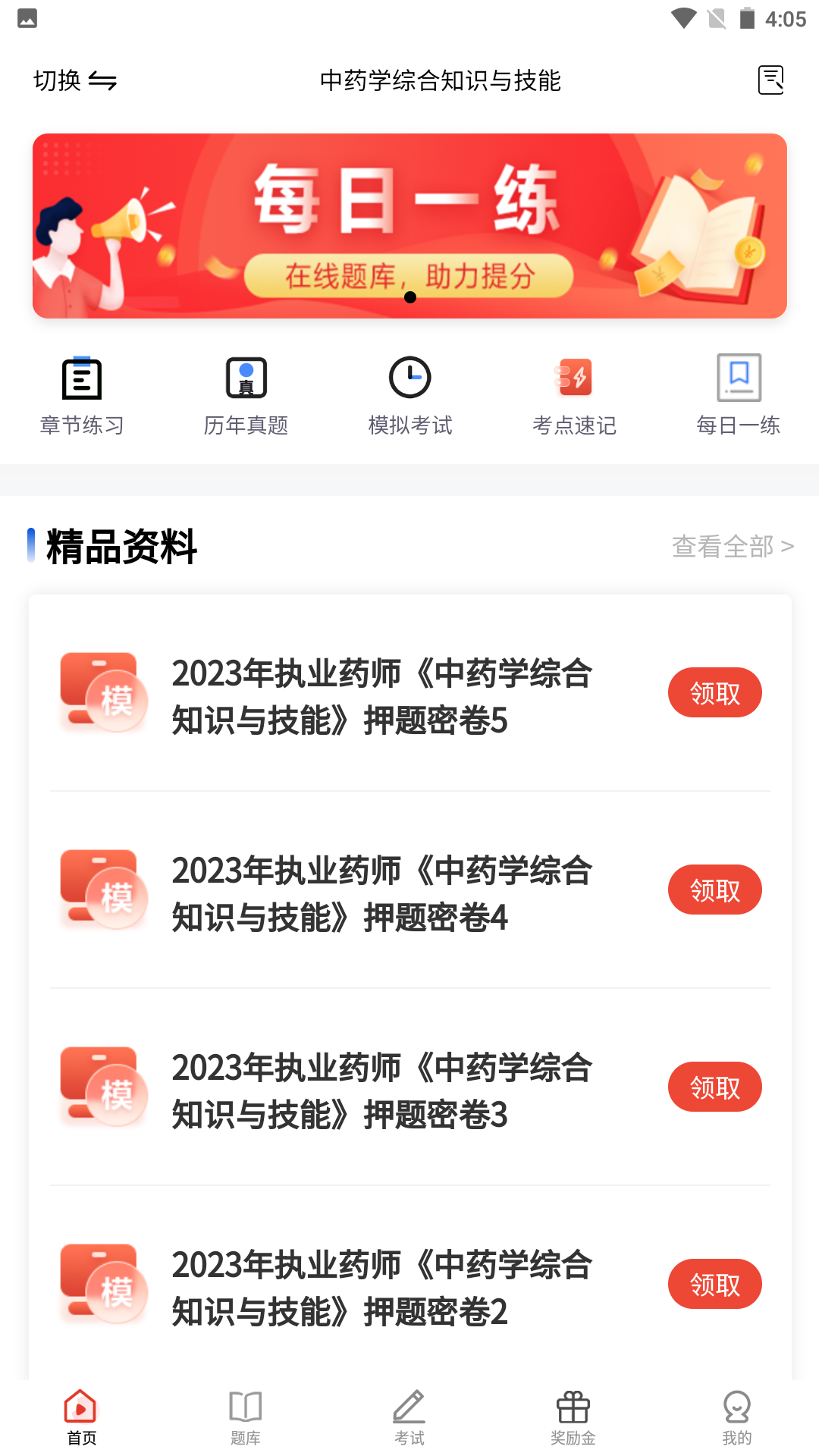819x1456 pixels.
Task: Click the banner carousel dot indicator
Action: (412, 298)
